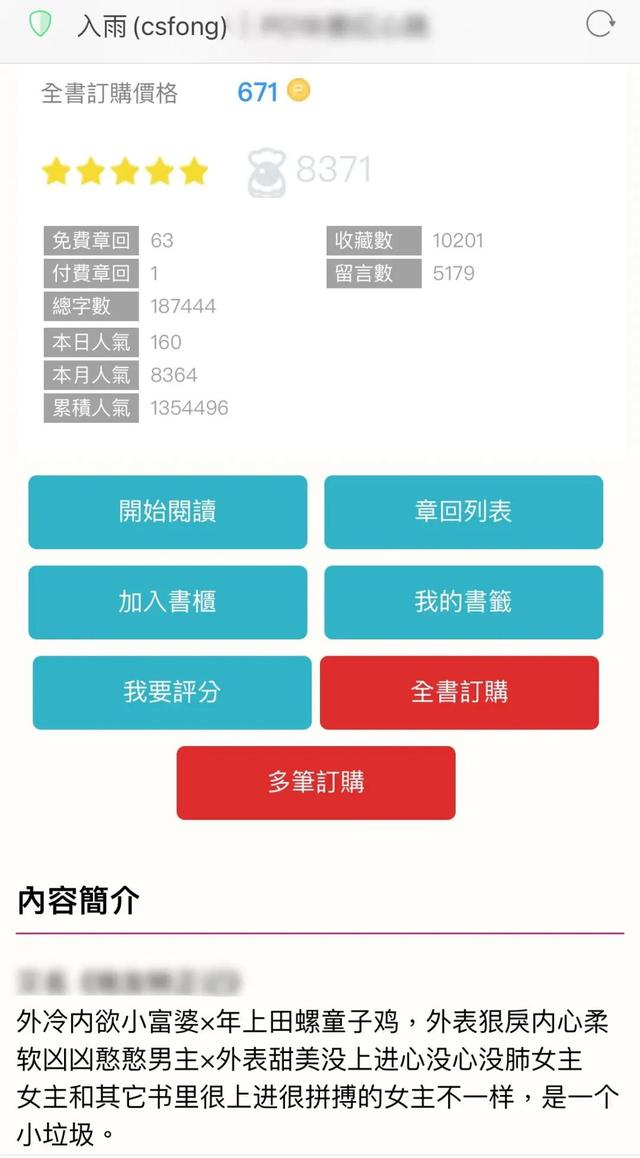Reload the page with the refresh icon
Image resolution: width=640 pixels, height=1158 pixels.
(x=599, y=24)
